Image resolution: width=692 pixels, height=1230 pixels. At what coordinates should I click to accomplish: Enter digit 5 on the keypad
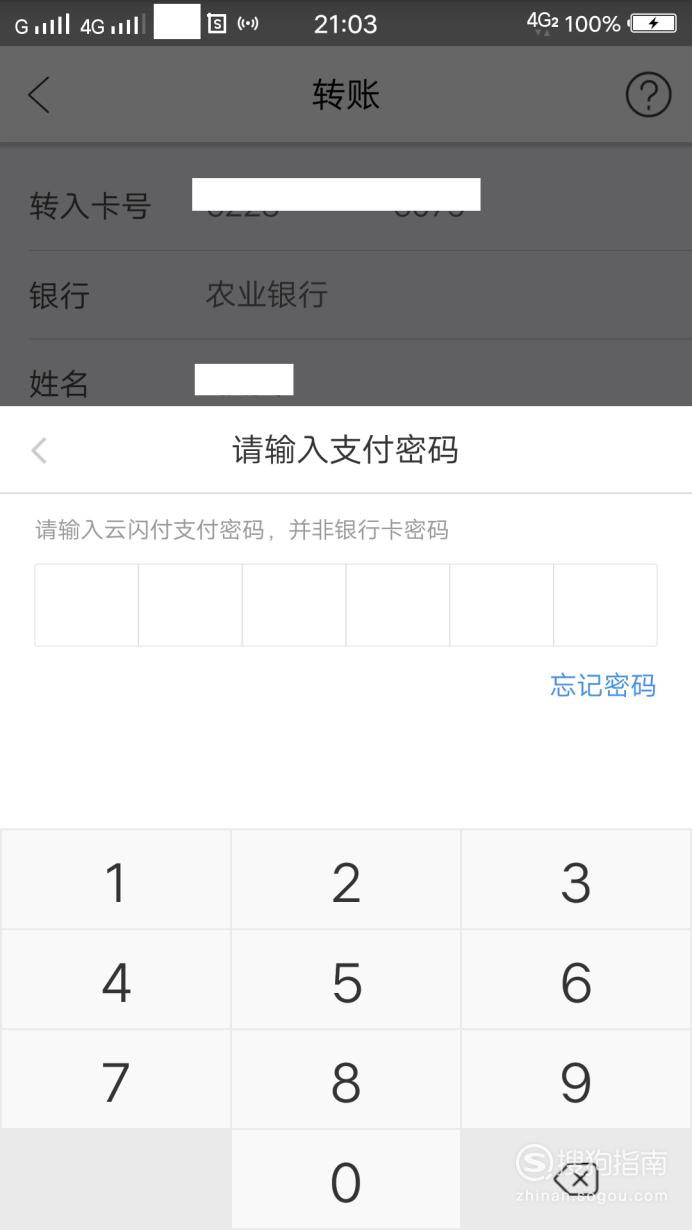pos(346,980)
